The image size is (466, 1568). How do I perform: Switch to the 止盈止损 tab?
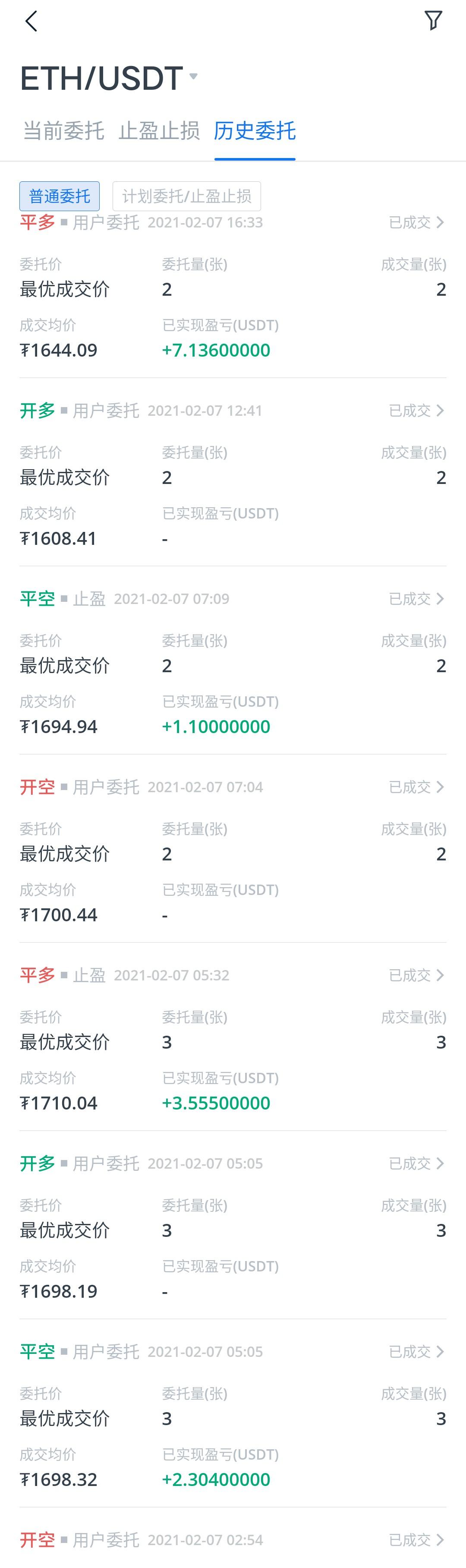[x=159, y=131]
